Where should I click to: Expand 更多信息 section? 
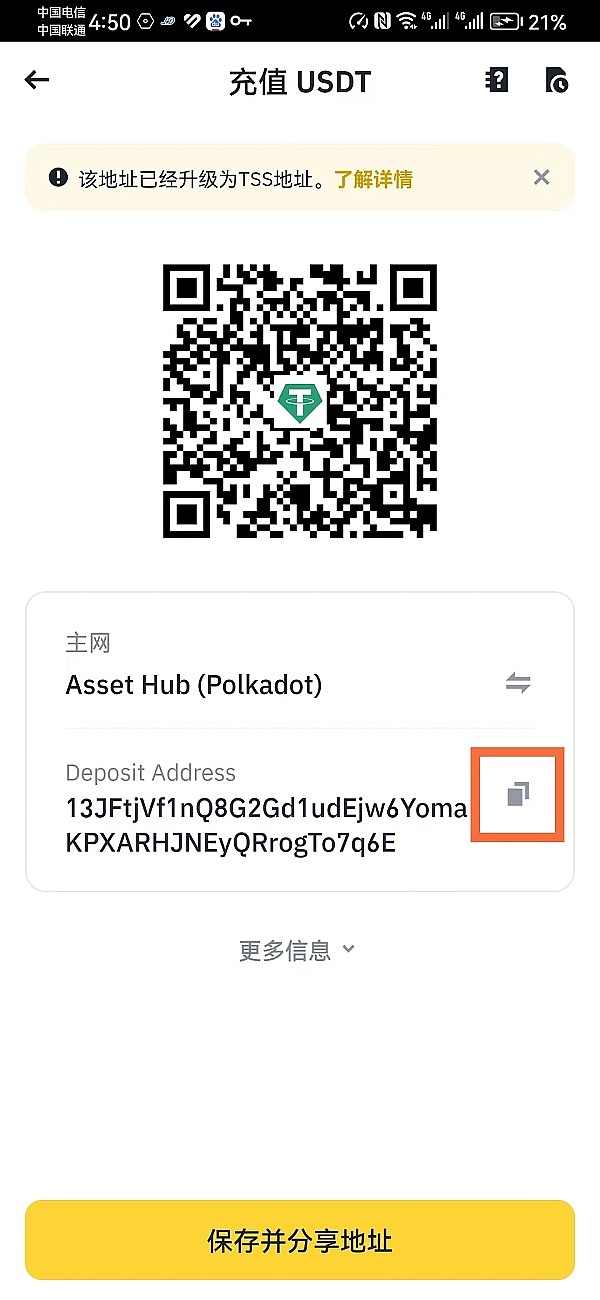pos(297,950)
